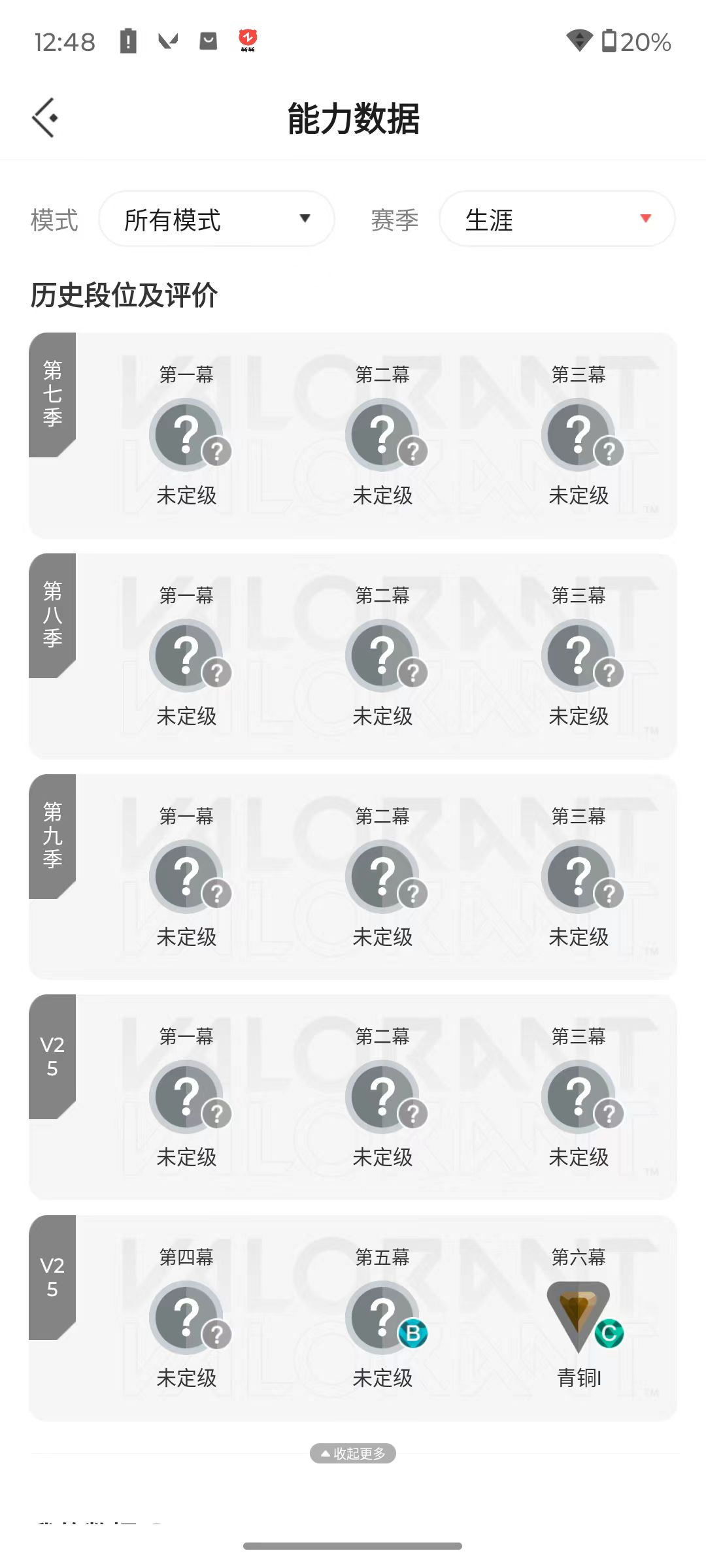706x1568 pixels.
Task: Open the 赛季 dropdown showing 生涯
Action: [x=557, y=220]
